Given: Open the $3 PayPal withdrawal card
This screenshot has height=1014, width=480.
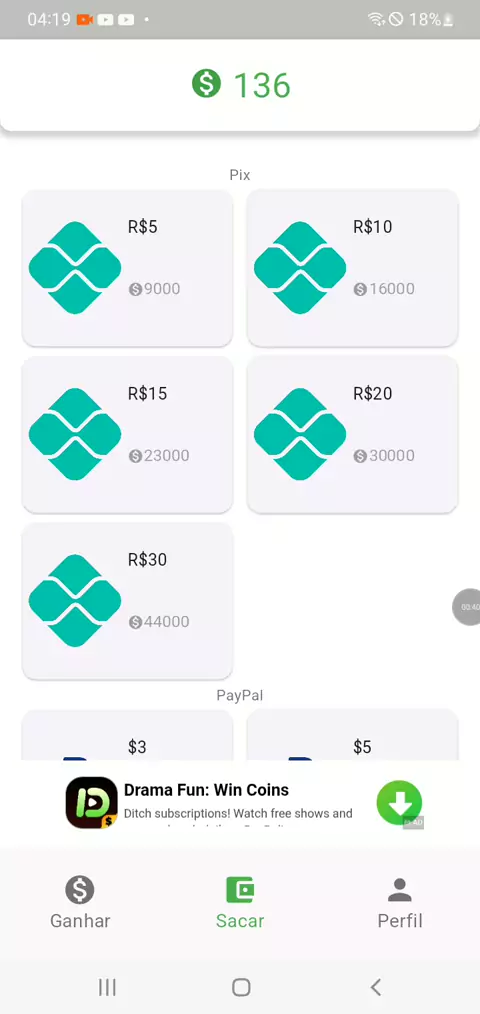Looking at the screenshot, I should (x=127, y=735).
